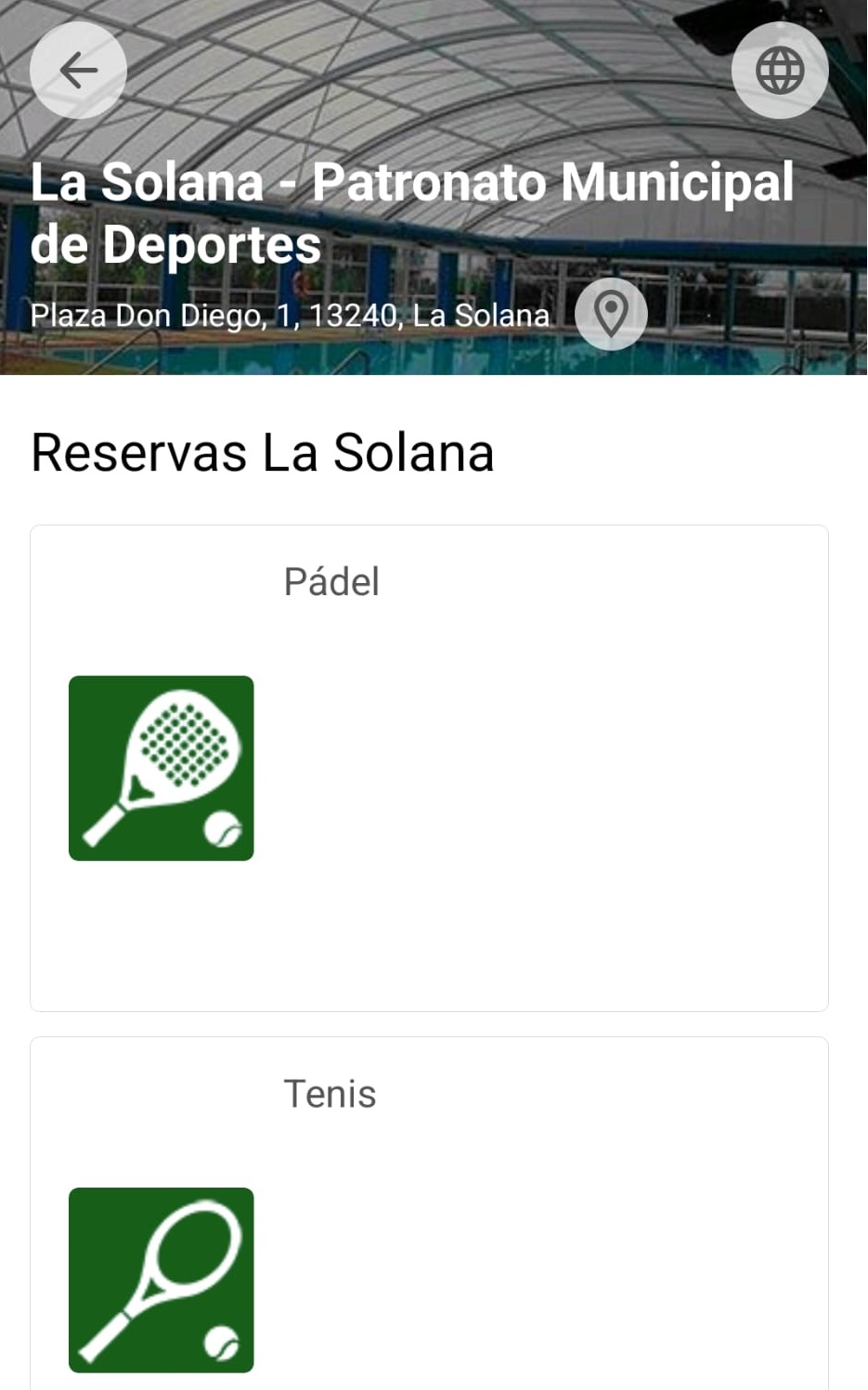Screen dimensions: 868x1390
Task: Open the map via the pin icon
Action: click(x=611, y=314)
